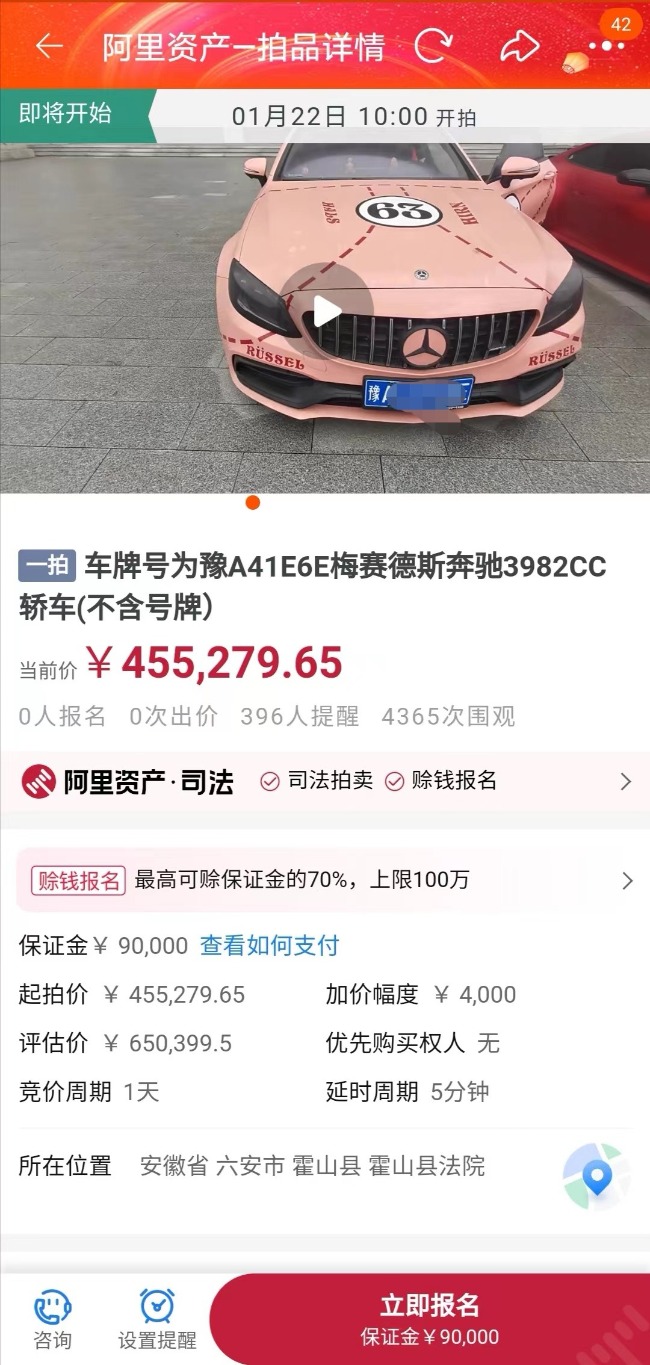Play the car video
The height and width of the screenshot is (1365, 650).
click(326, 311)
